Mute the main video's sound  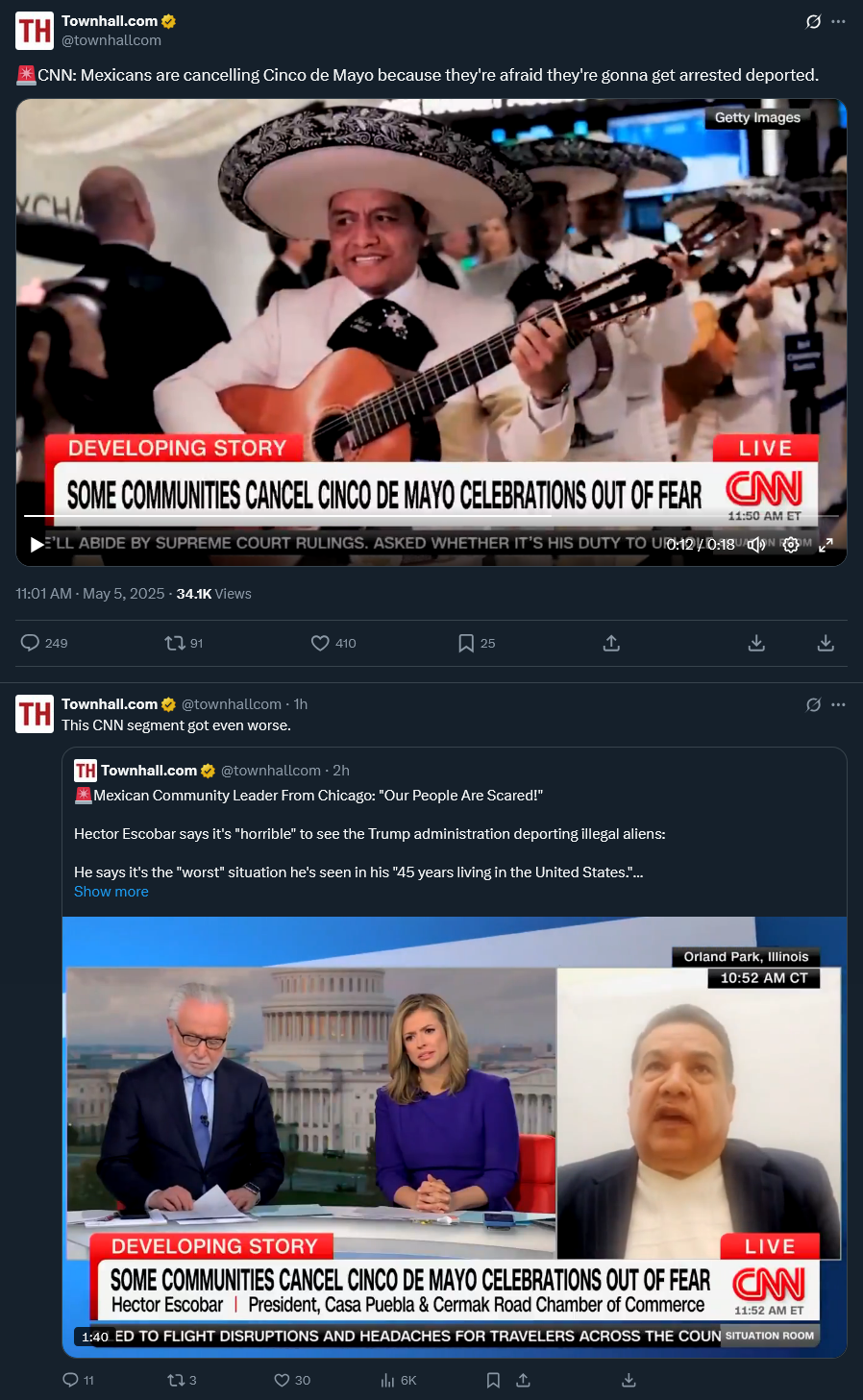point(757,545)
